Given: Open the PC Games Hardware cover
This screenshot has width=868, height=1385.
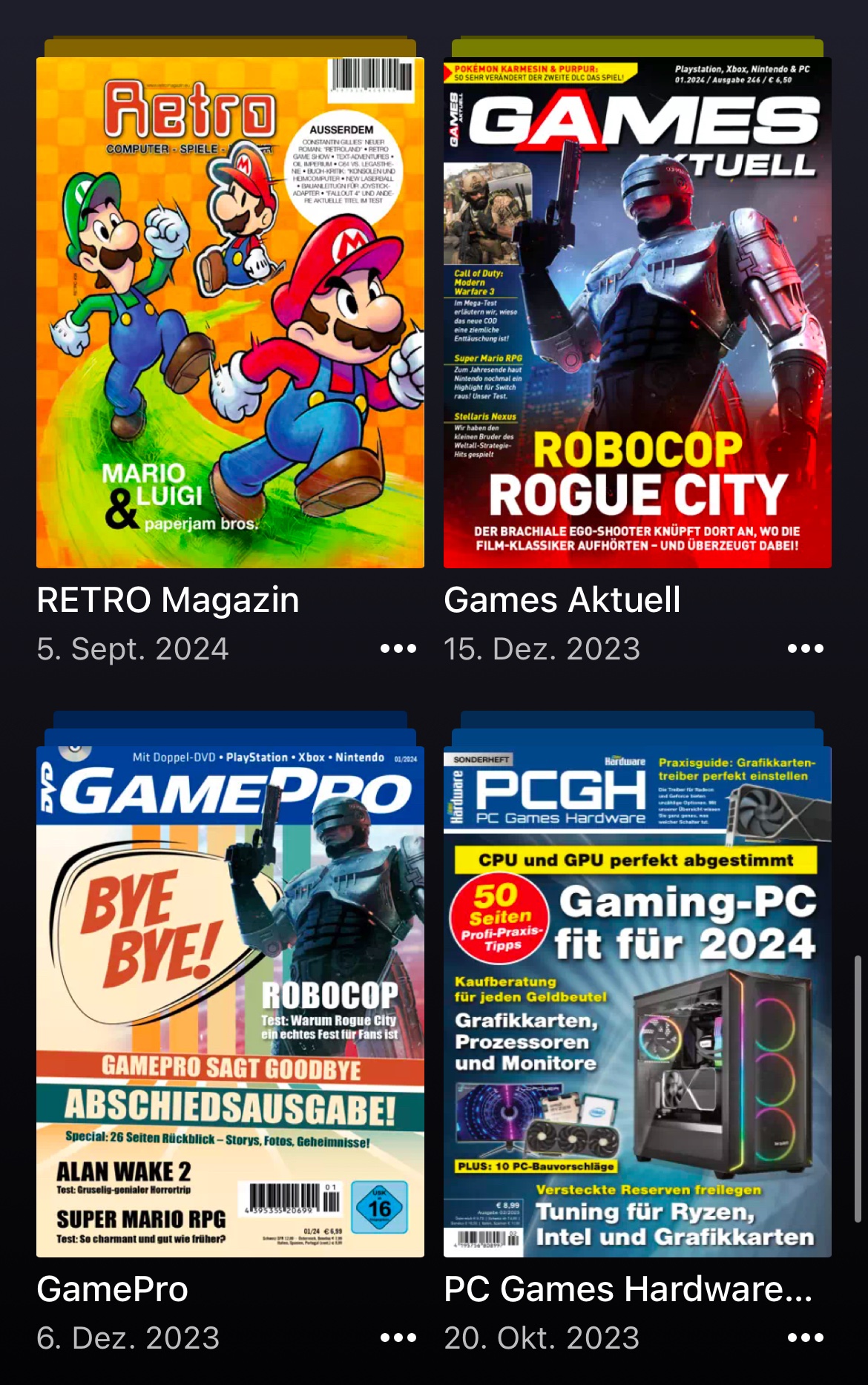Looking at the screenshot, I should point(637,1001).
